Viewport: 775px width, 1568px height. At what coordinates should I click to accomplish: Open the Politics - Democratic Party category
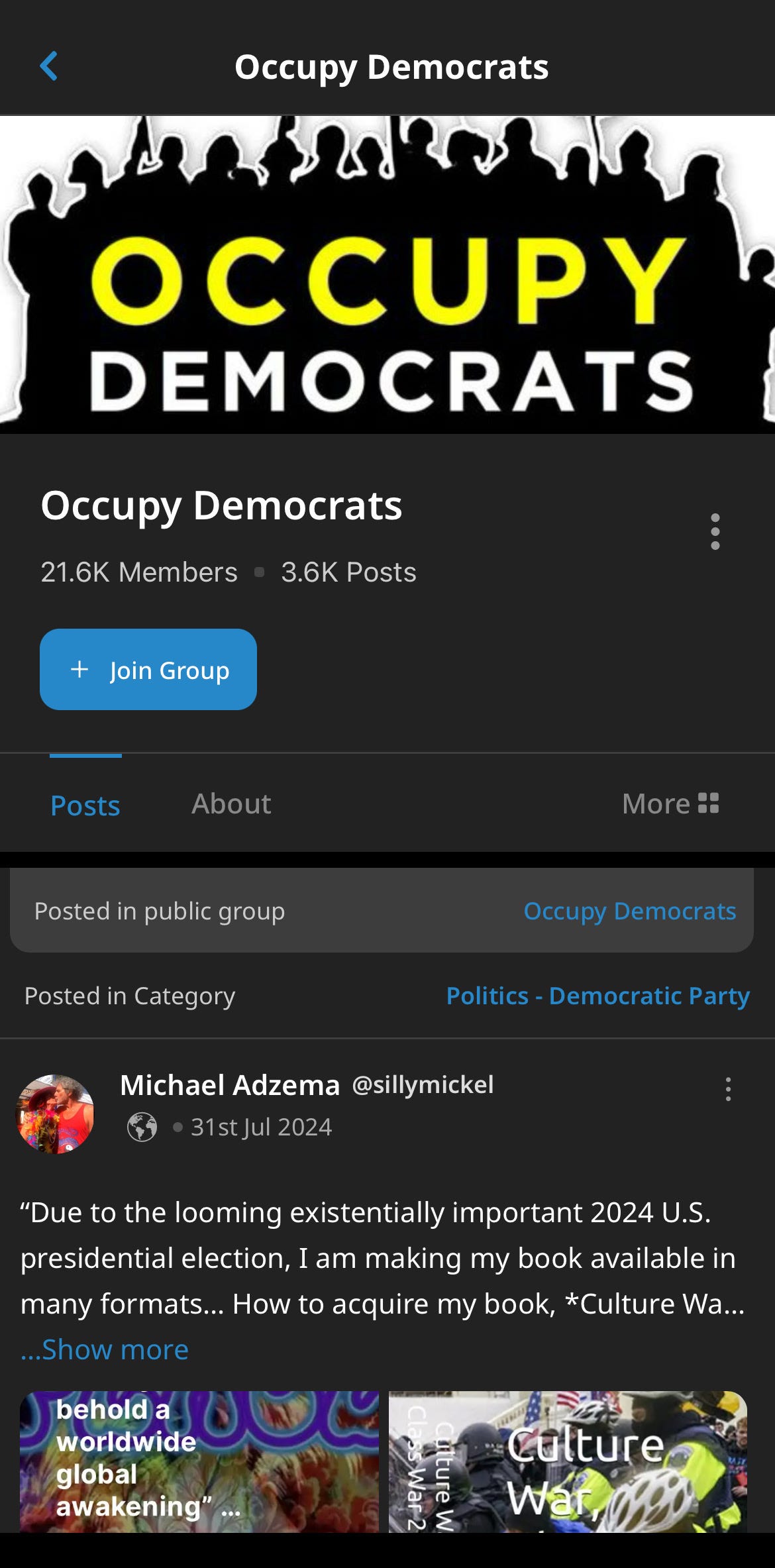(597, 996)
